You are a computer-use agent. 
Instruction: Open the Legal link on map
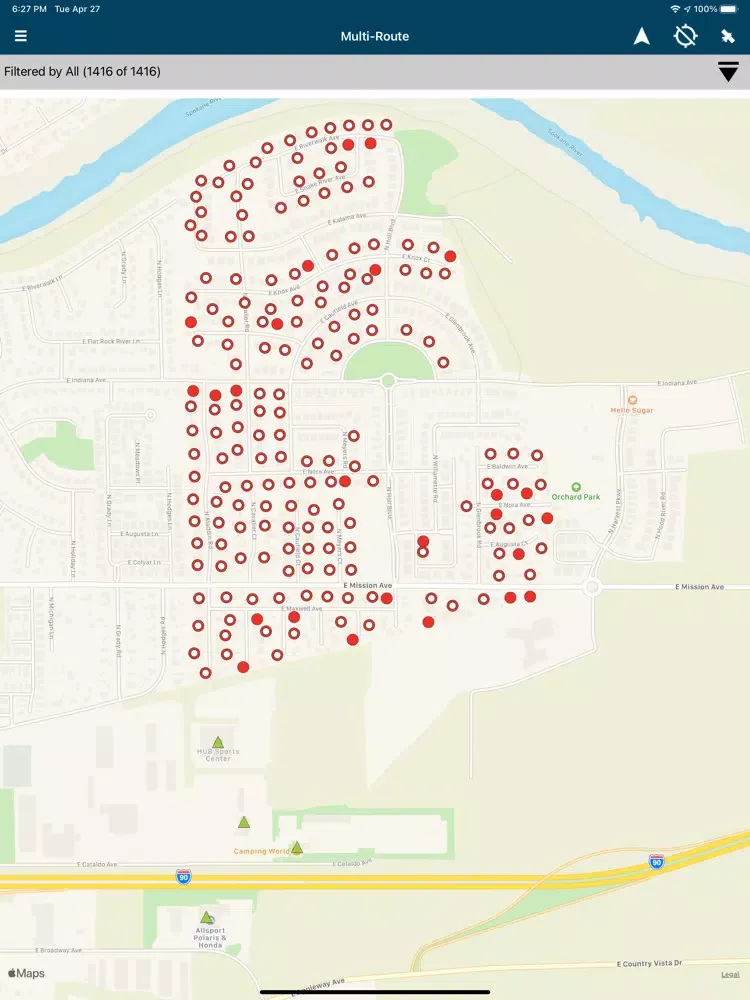(730, 974)
